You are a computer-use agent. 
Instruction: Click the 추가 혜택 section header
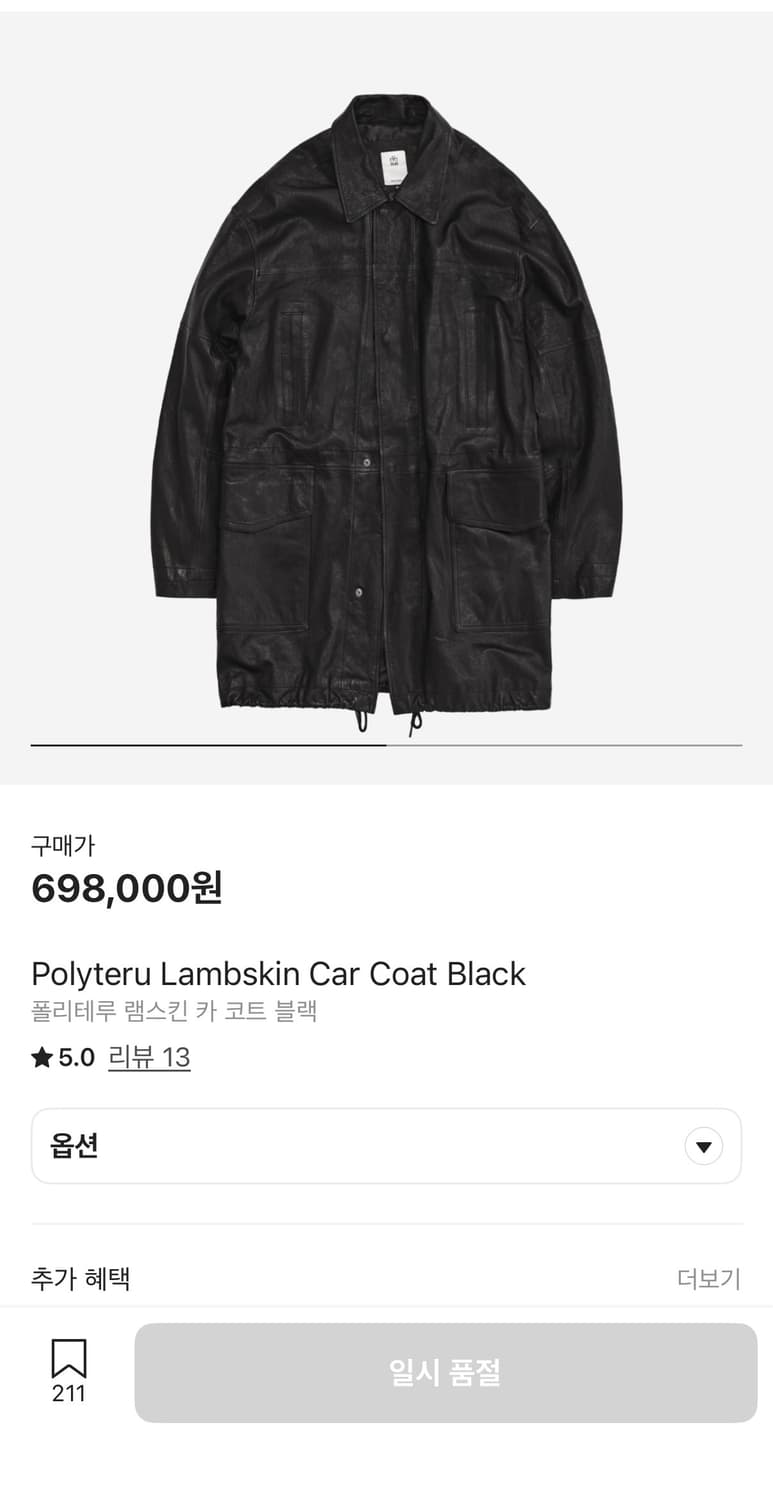coord(80,1279)
